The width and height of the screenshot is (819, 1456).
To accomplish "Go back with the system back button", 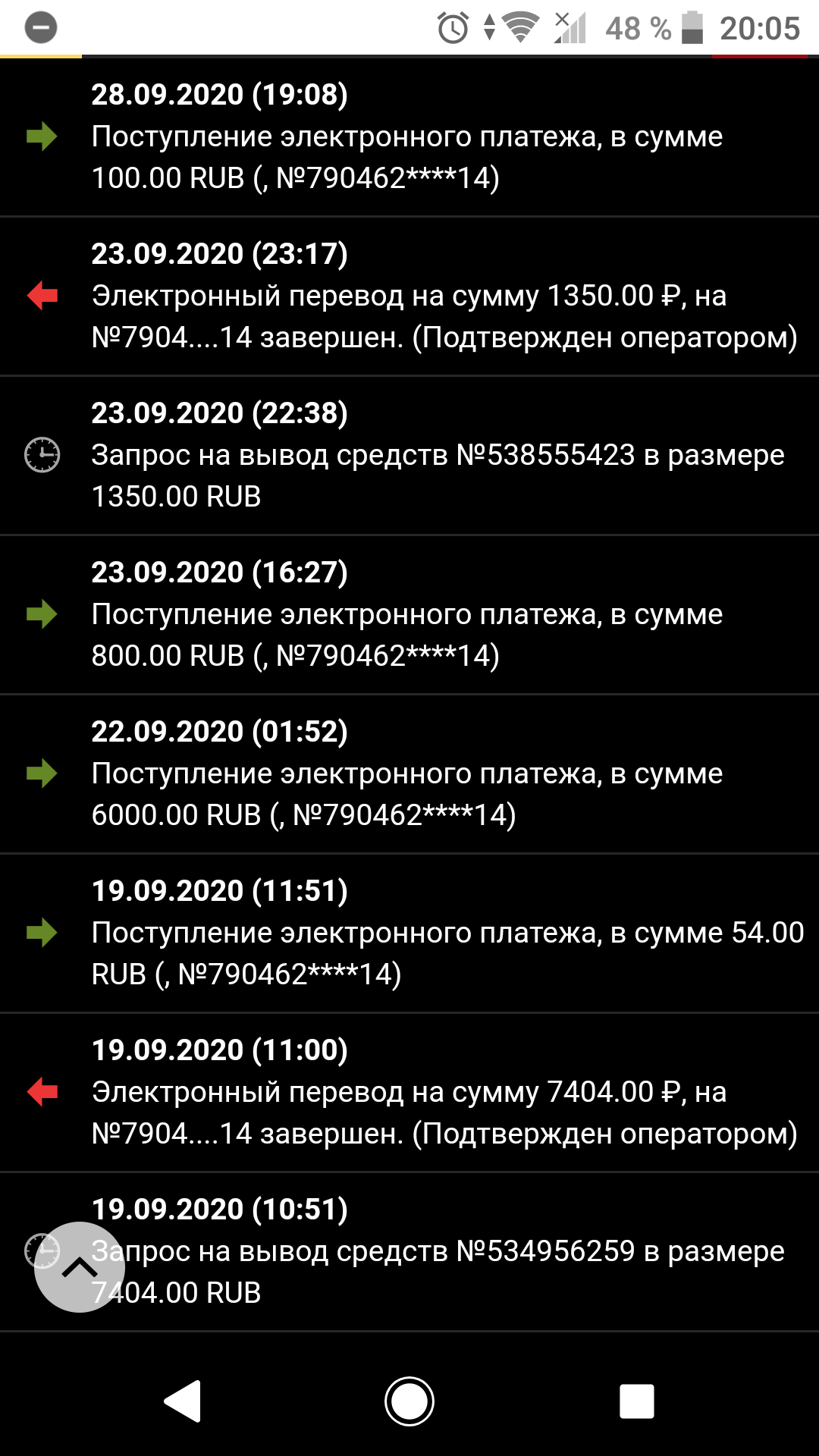I will [x=183, y=1400].
